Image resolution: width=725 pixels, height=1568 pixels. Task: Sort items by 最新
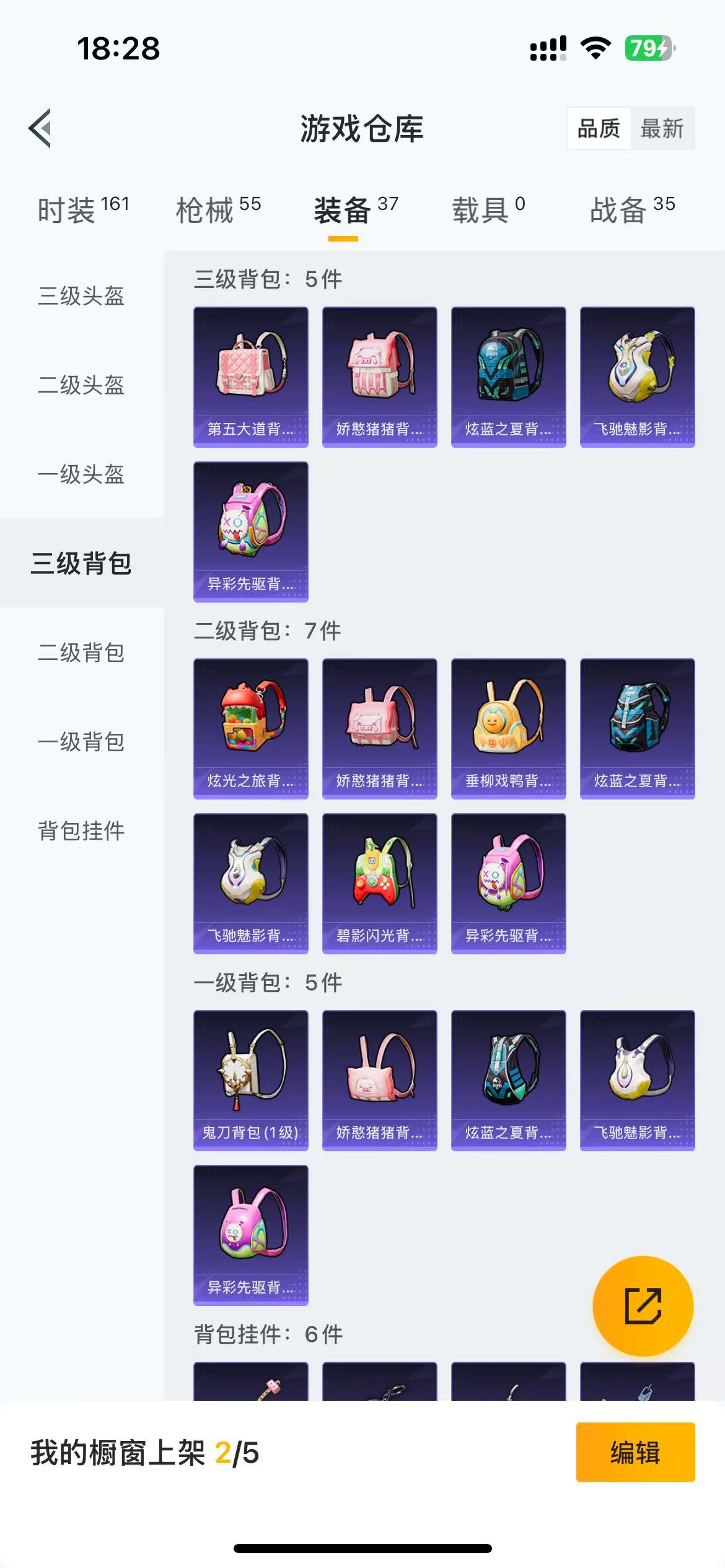click(662, 129)
